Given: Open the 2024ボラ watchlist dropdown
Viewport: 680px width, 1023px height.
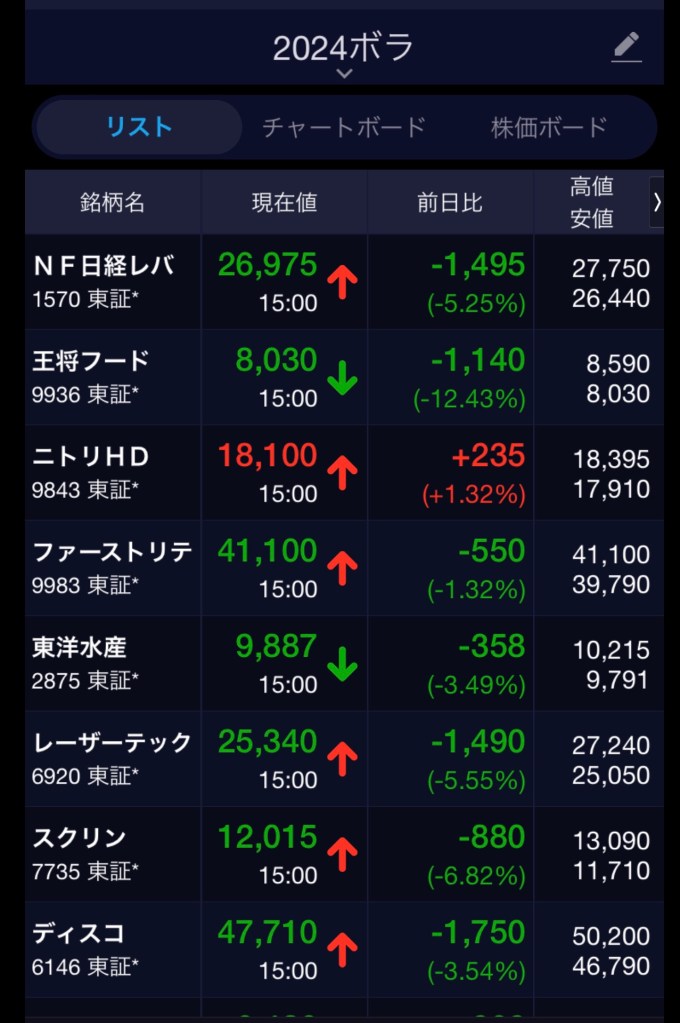Looking at the screenshot, I should (343, 54).
